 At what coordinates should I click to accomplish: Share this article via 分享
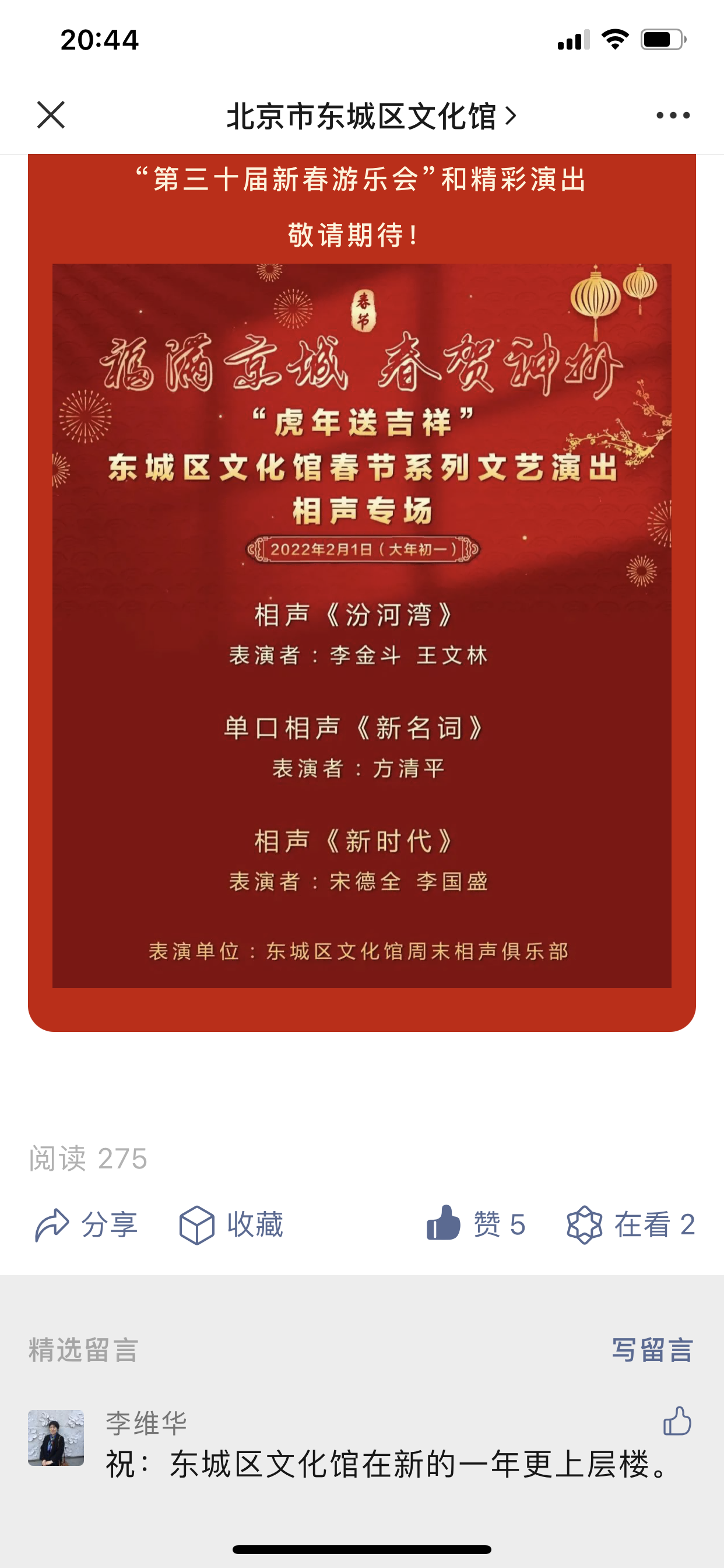pyautogui.click(x=86, y=1224)
